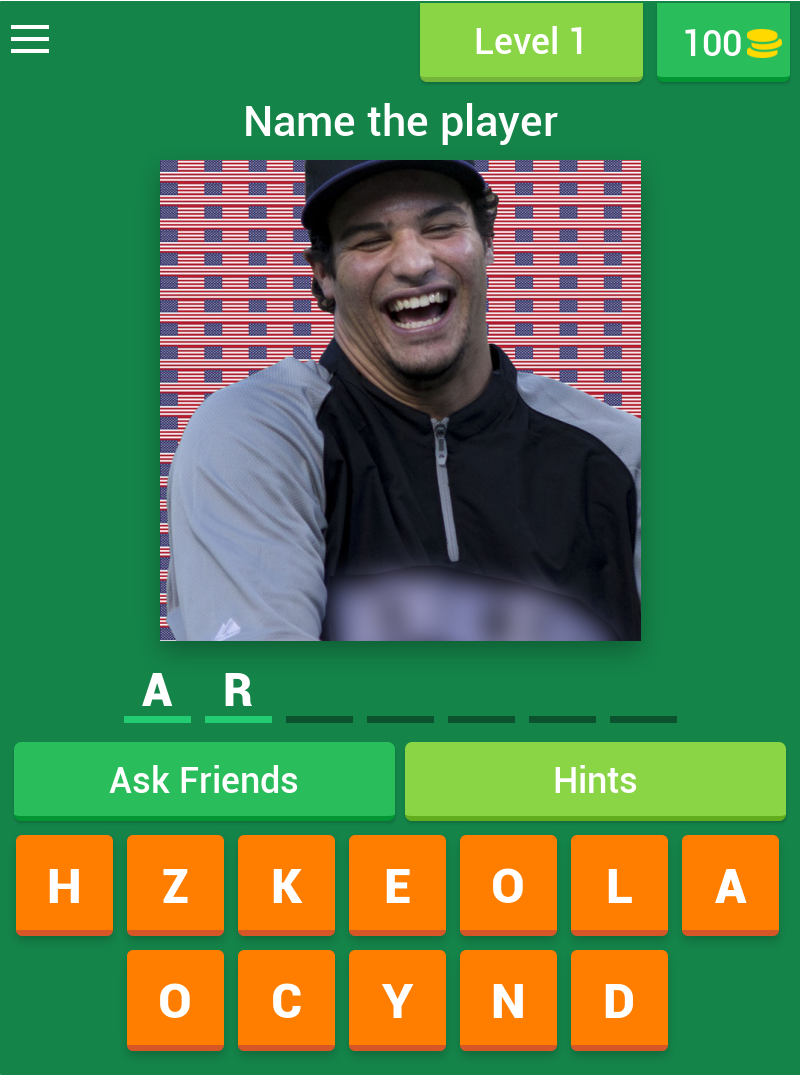Choose the letter D tile

click(619, 1000)
